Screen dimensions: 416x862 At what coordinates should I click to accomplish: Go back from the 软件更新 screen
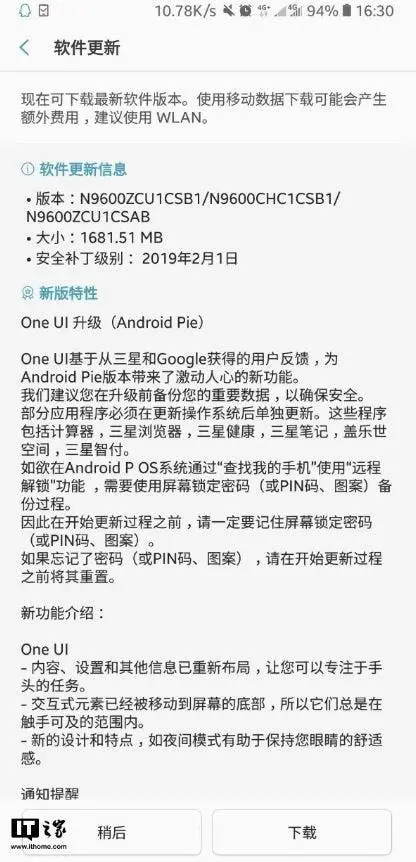24,48
